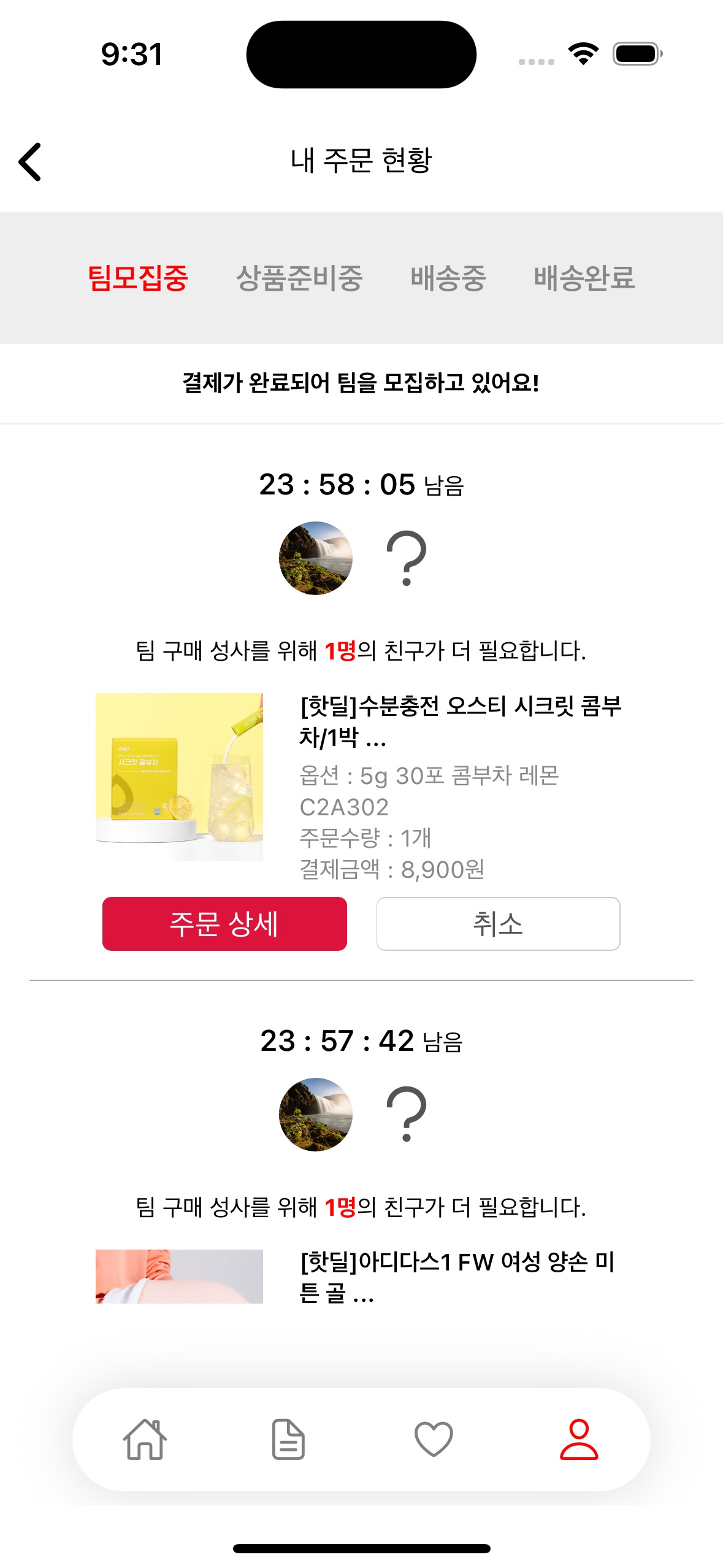Viewport: 723px width, 1568px height.
Task: Open the heart wishlist tab
Action: point(434,1439)
